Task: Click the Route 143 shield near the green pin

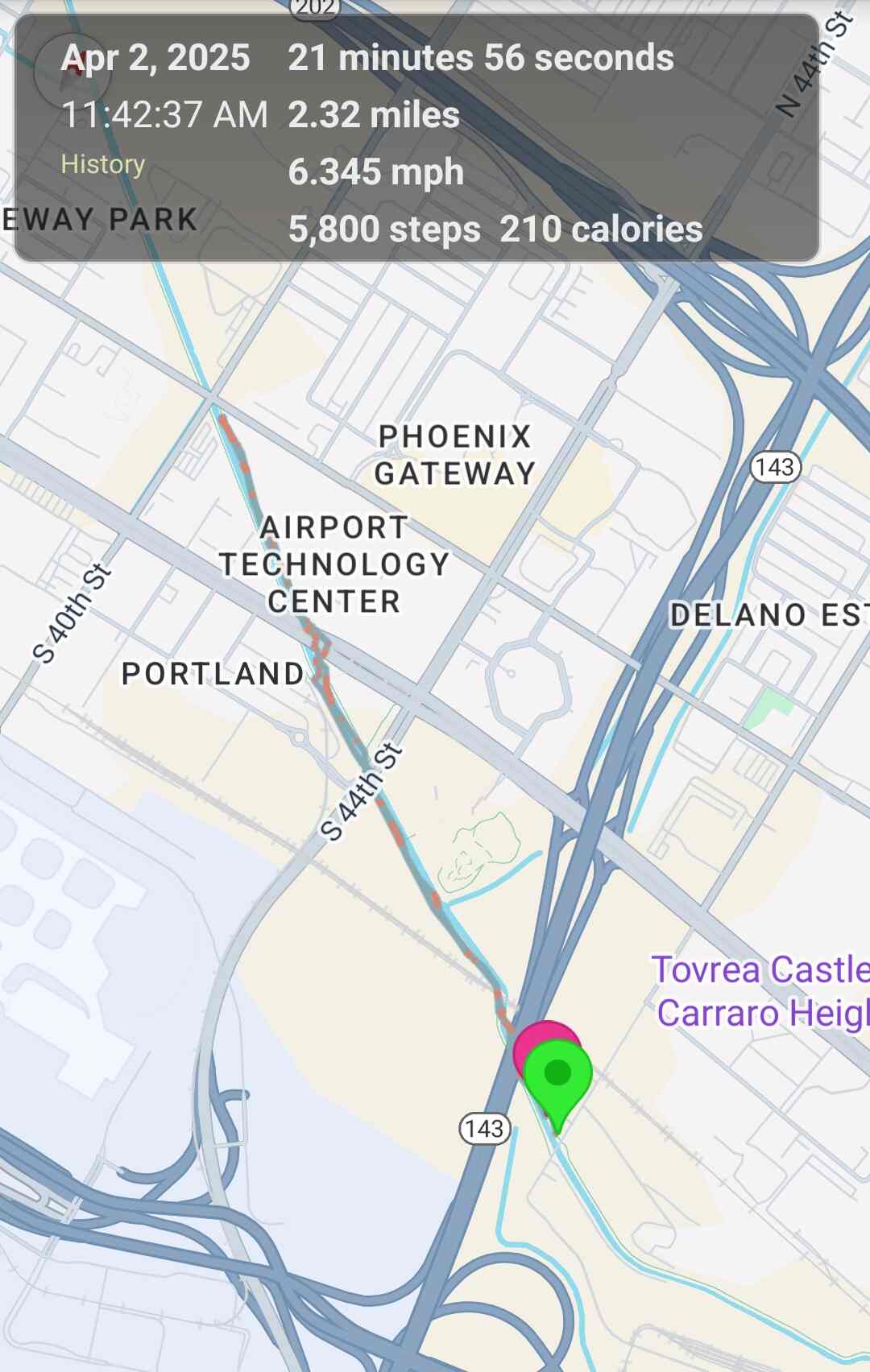Action: (x=484, y=1127)
